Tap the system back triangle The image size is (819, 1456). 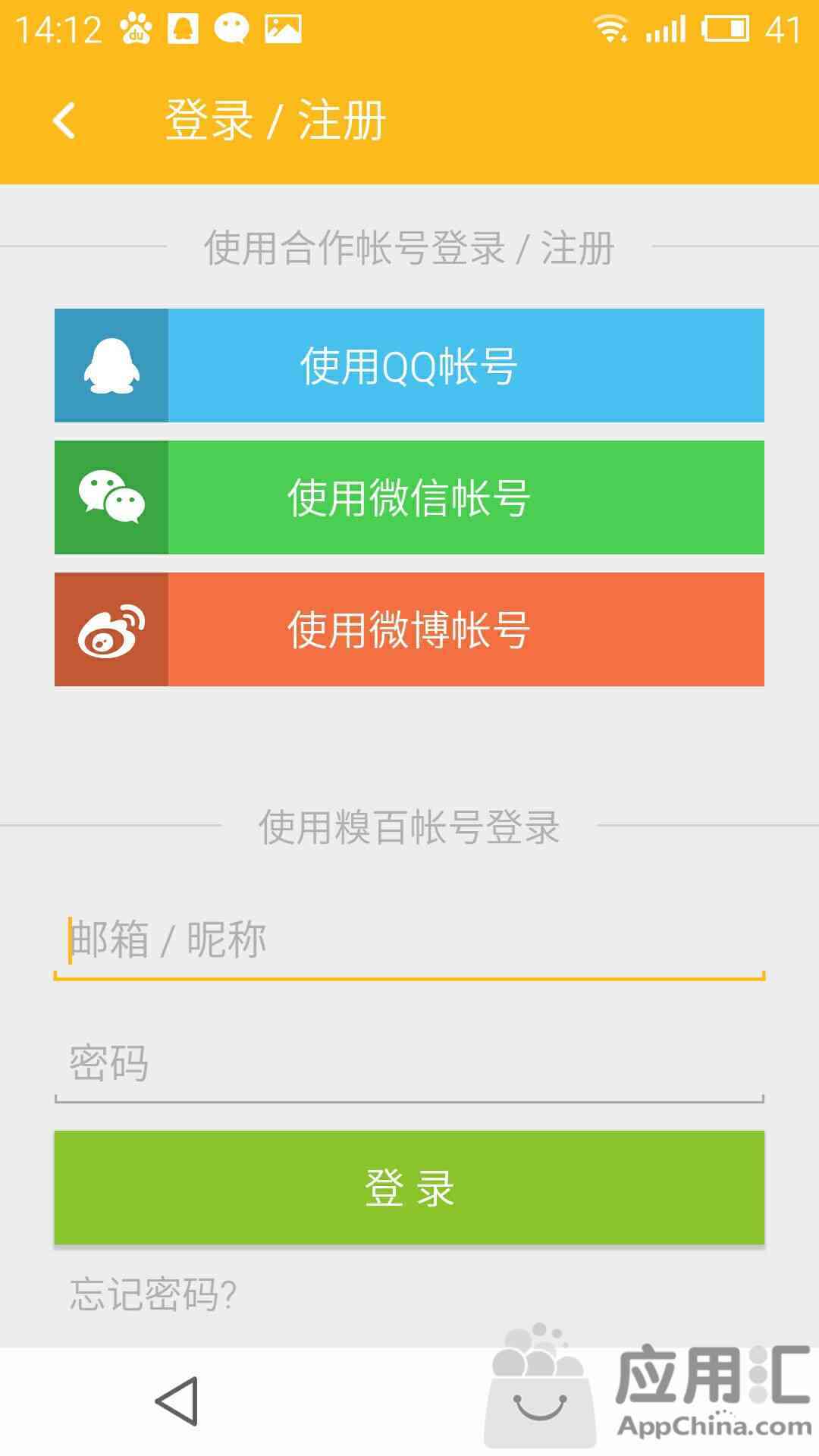click(x=177, y=1401)
